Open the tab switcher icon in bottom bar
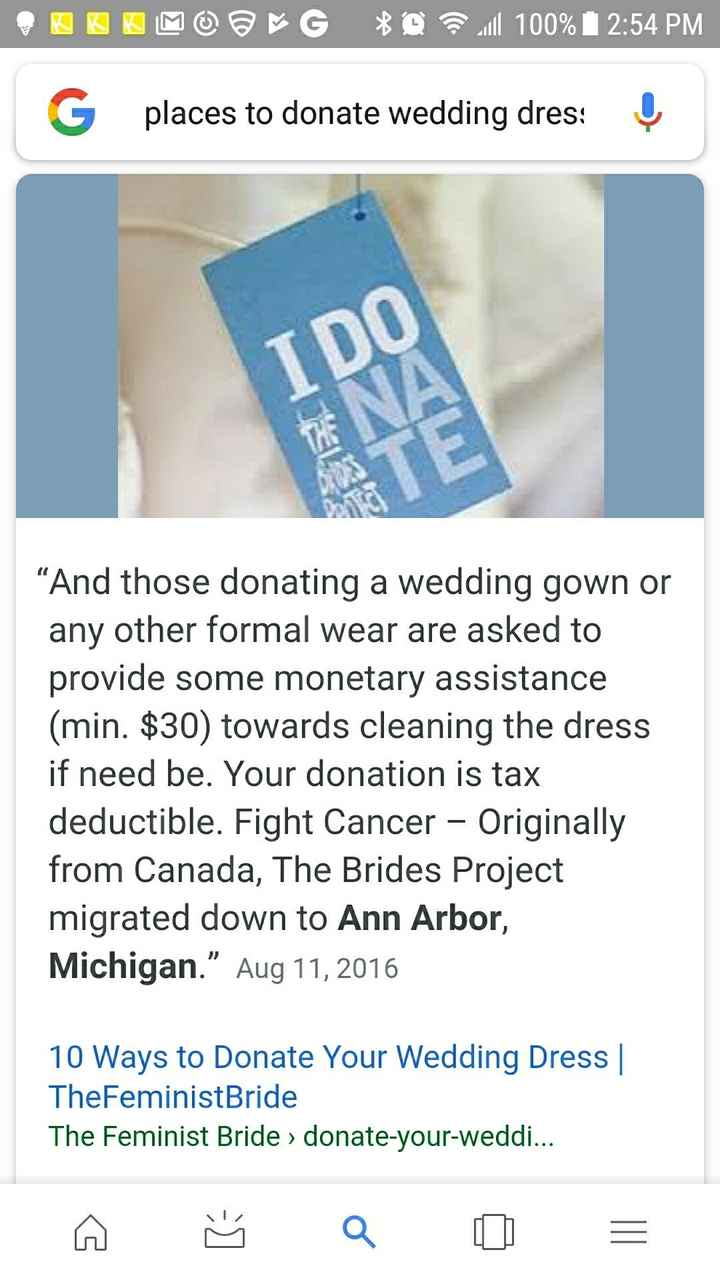This screenshot has width=720, height=1280. pyautogui.click(x=492, y=1232)
